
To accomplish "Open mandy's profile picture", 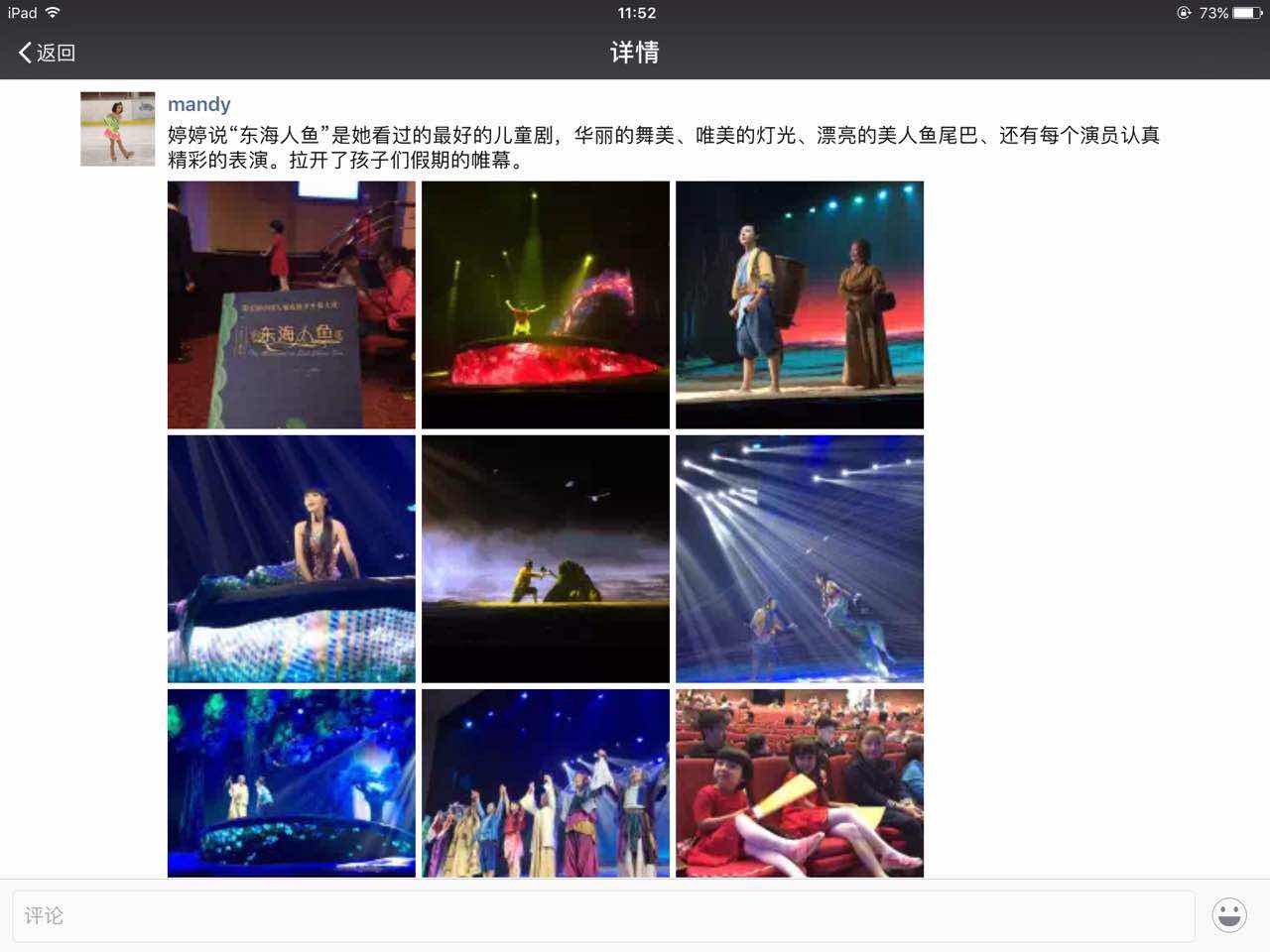I will pyautogui.click(x=117, y=129).
